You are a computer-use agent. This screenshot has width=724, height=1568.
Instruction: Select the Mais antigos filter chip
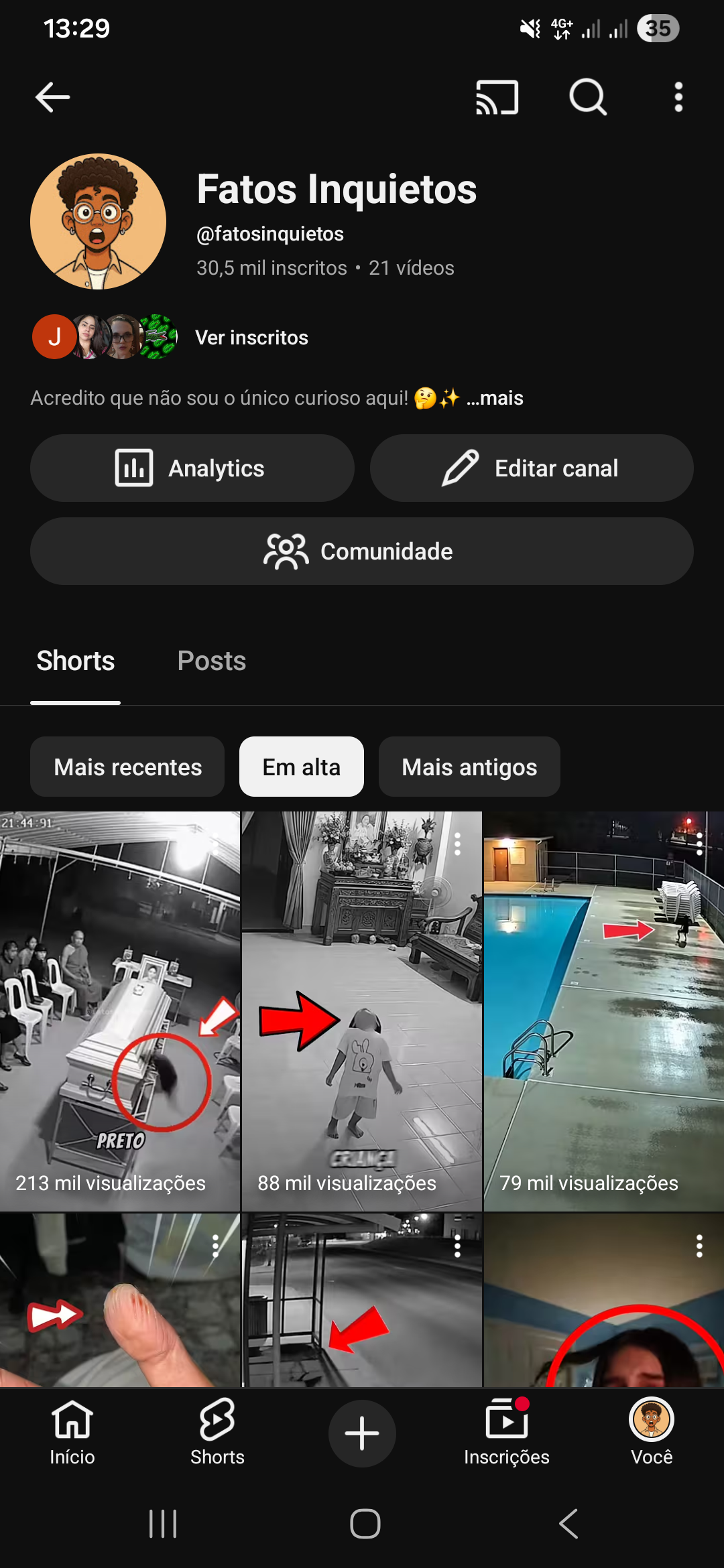point(469,767)
